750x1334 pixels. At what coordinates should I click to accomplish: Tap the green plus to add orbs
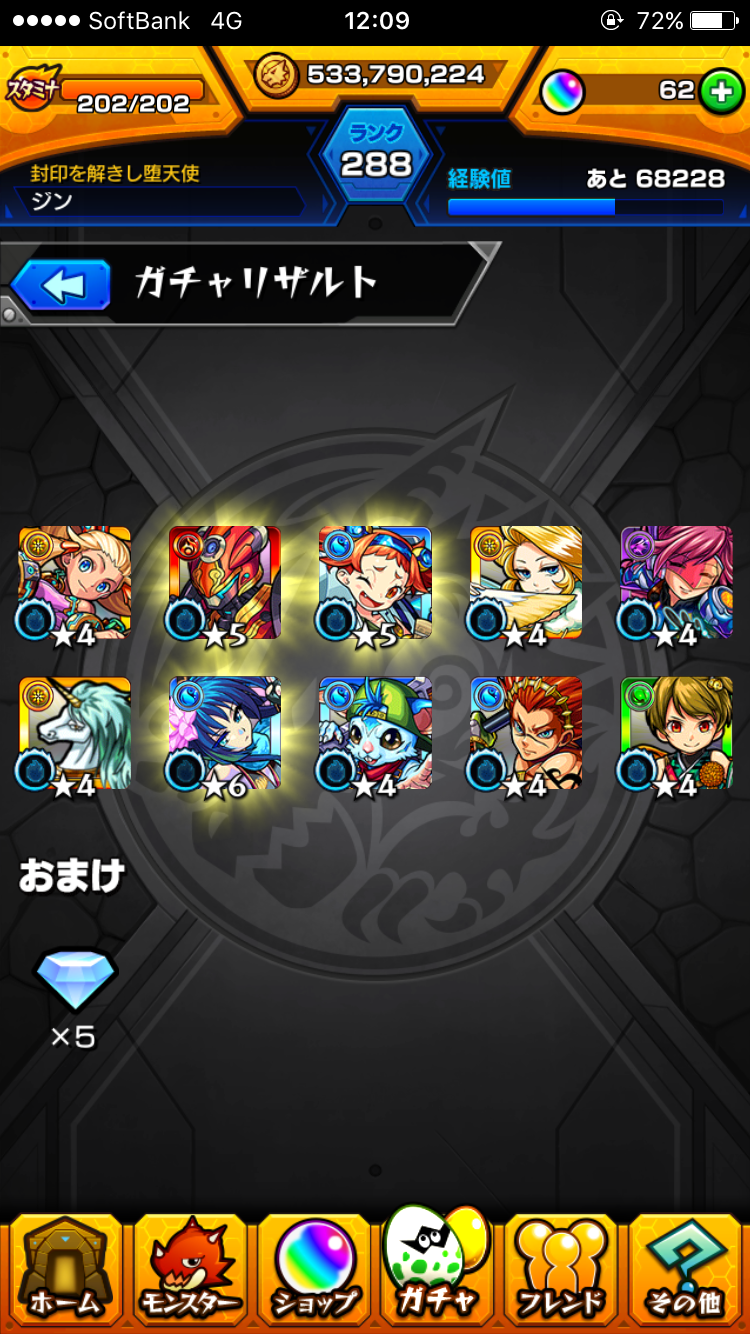(719, 91)
